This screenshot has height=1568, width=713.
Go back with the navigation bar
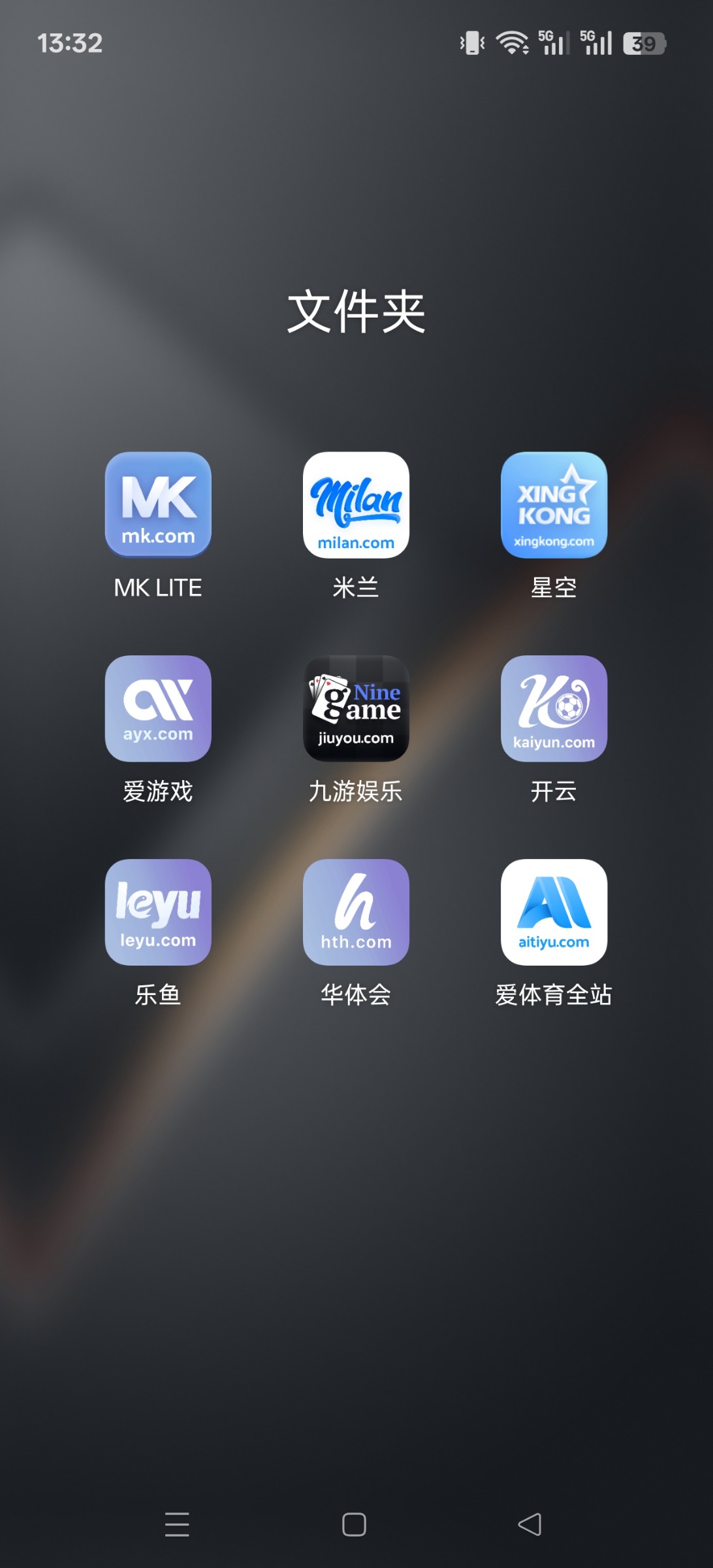tap(530, 1524)
